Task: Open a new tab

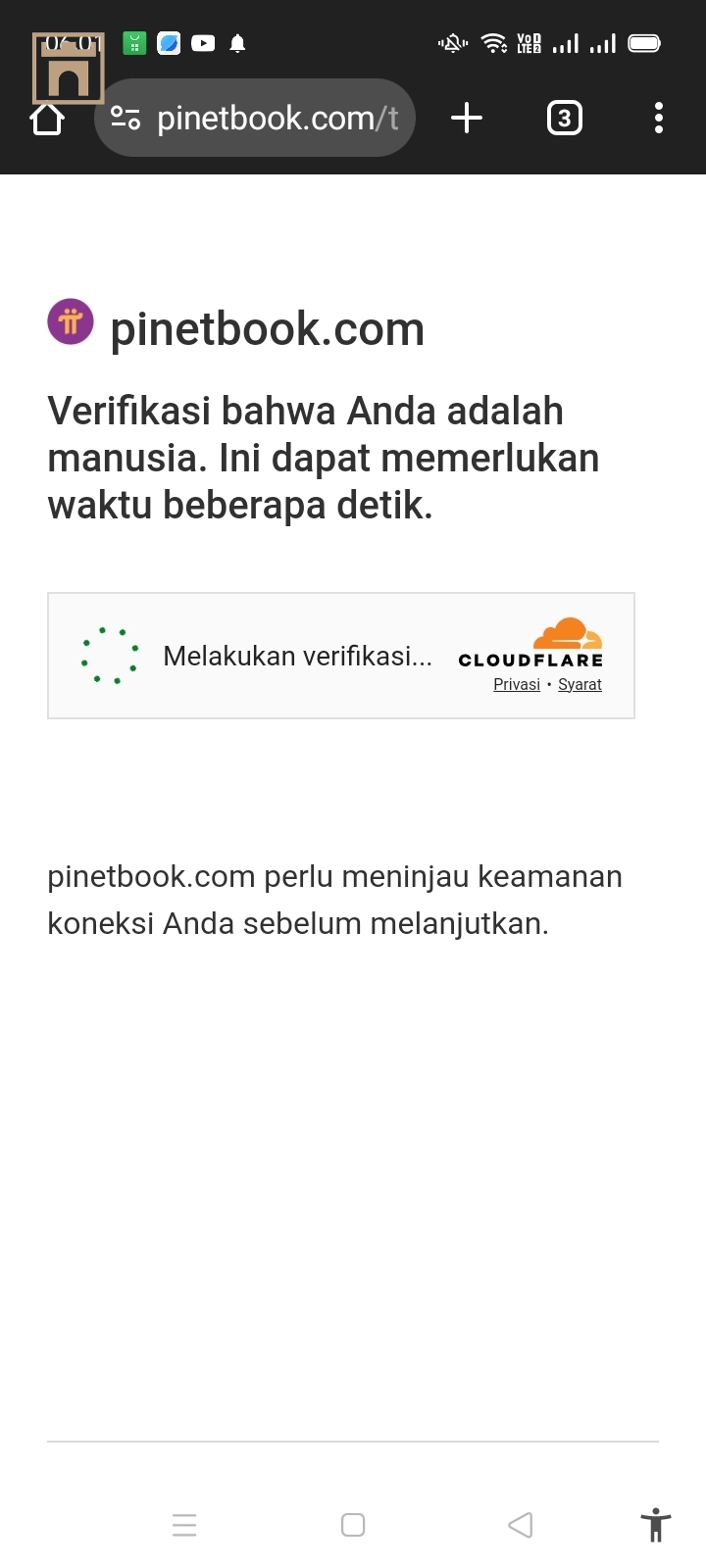Action: coord(467,119)
